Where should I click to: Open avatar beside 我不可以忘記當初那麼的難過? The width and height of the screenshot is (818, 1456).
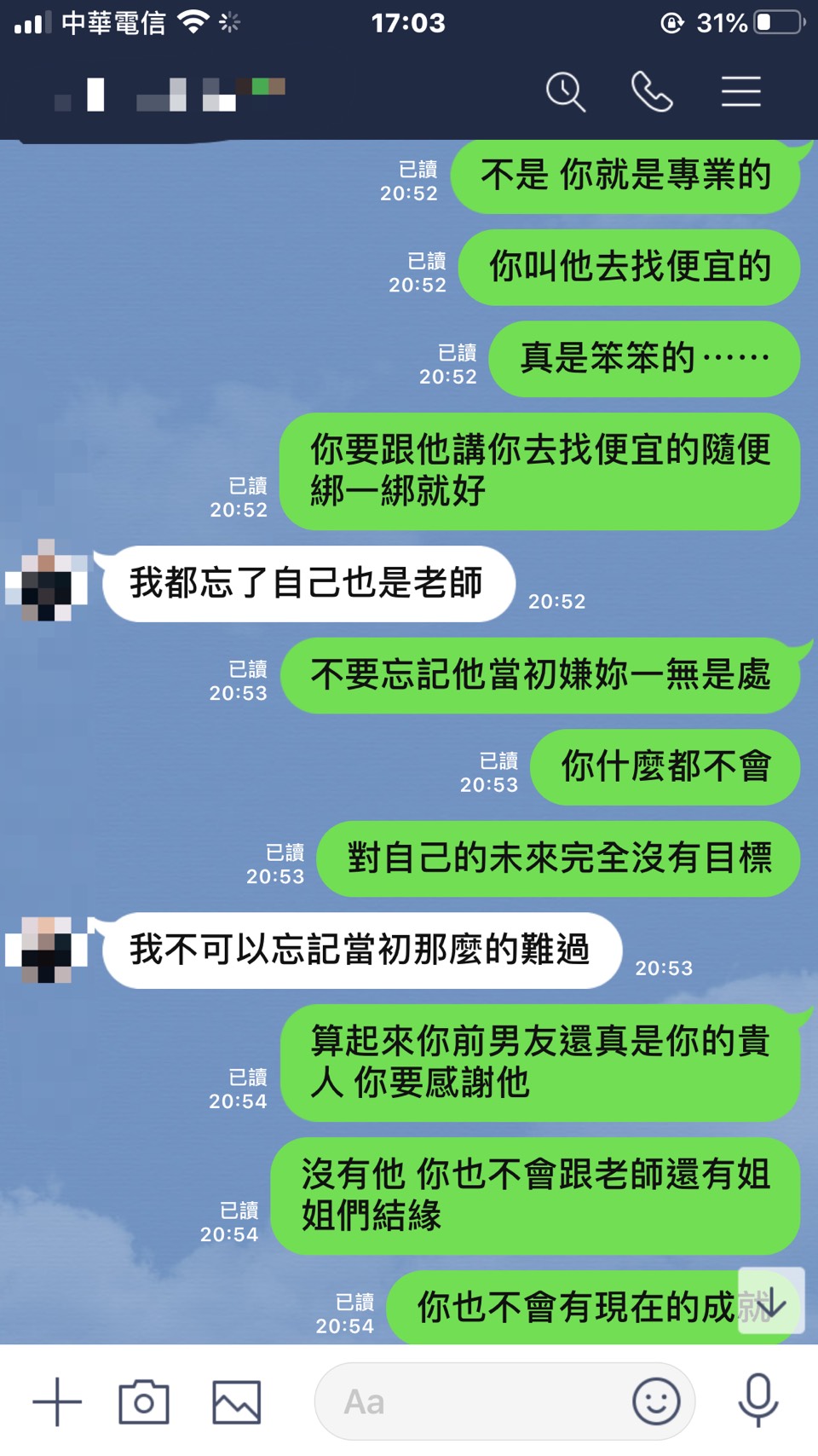click(x=46, y=949)
